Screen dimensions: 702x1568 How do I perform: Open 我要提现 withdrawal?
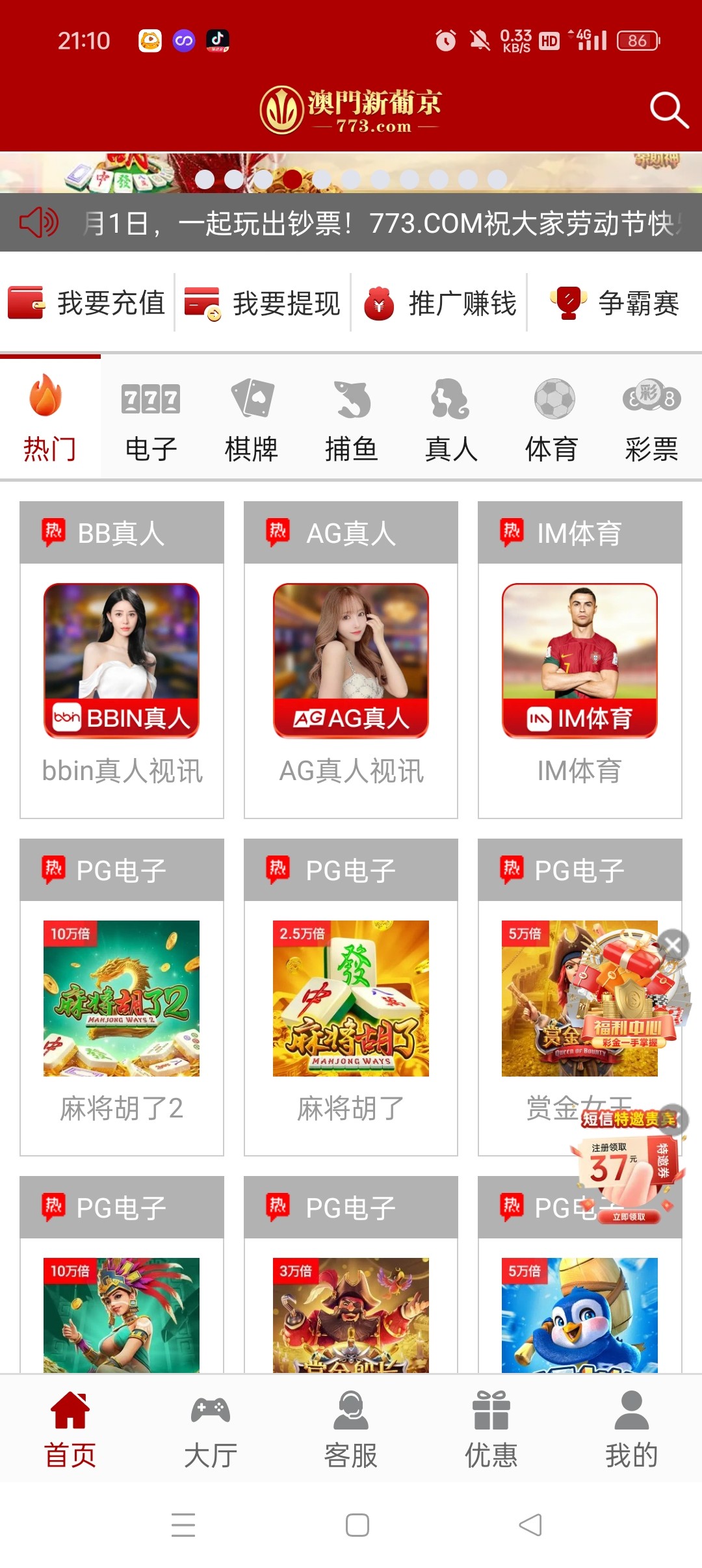263,303
